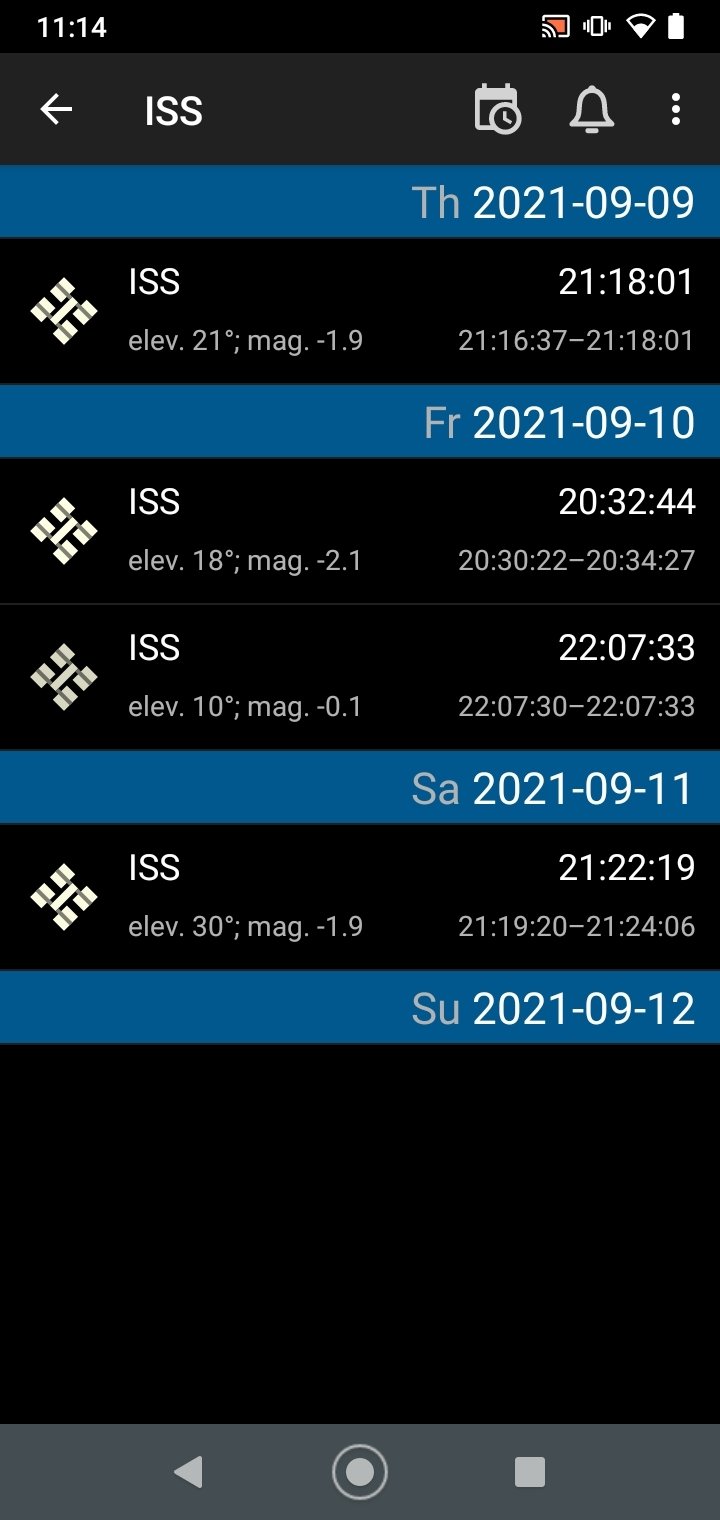The width and height of the screenshot is (720, 1520).
Task: Open the calendar time picker icon
Action: [498, 110]
